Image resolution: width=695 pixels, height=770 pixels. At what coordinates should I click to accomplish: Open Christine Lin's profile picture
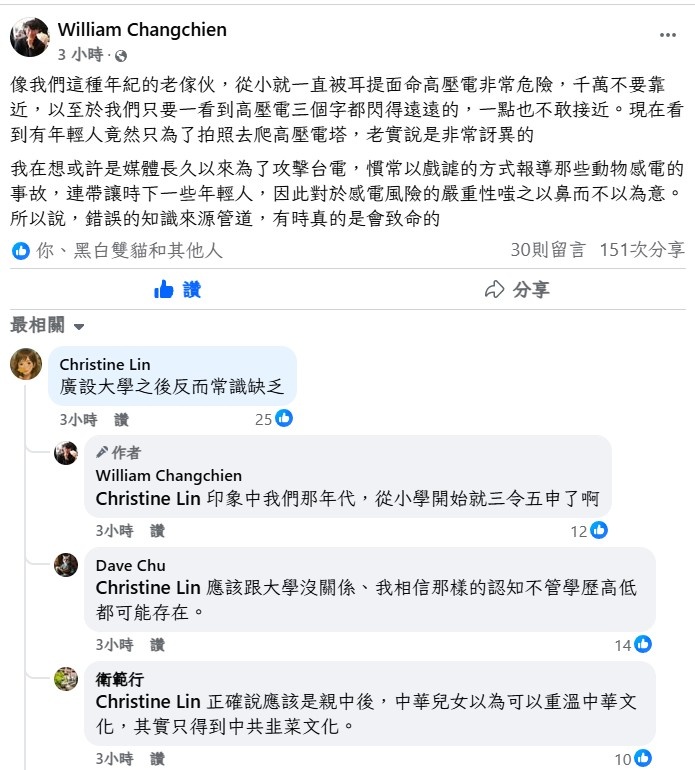(26, 365)
